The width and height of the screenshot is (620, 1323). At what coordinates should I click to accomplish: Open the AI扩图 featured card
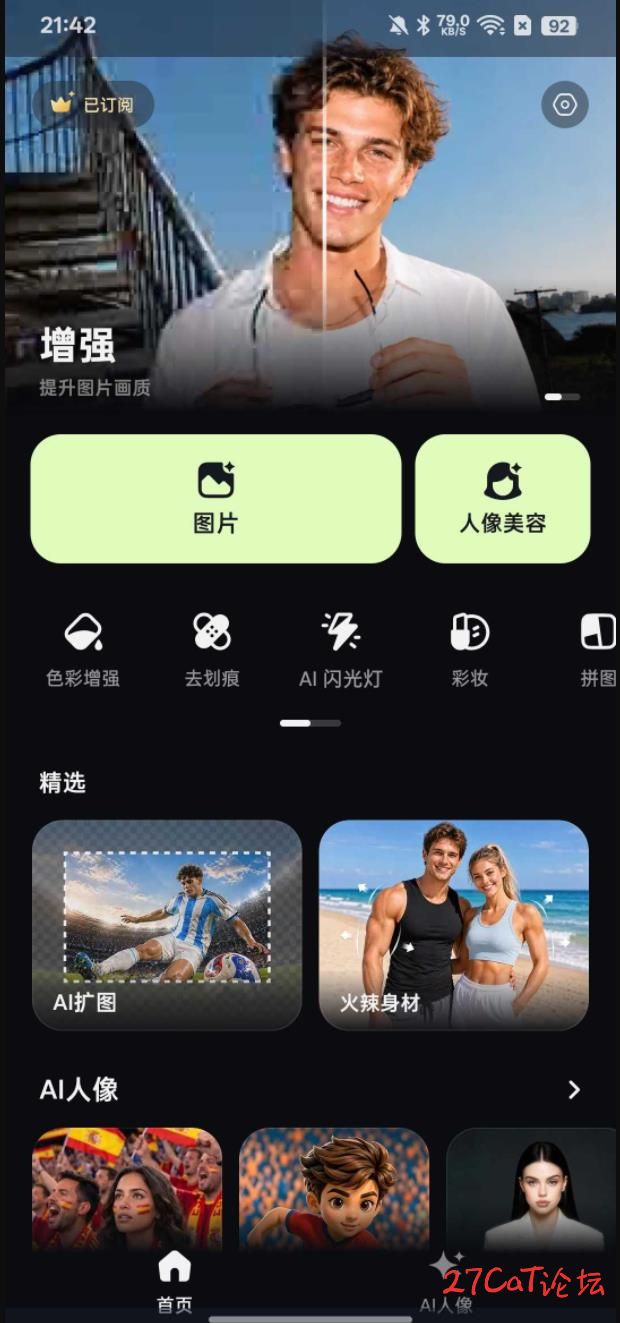click(x=167, y=925)
